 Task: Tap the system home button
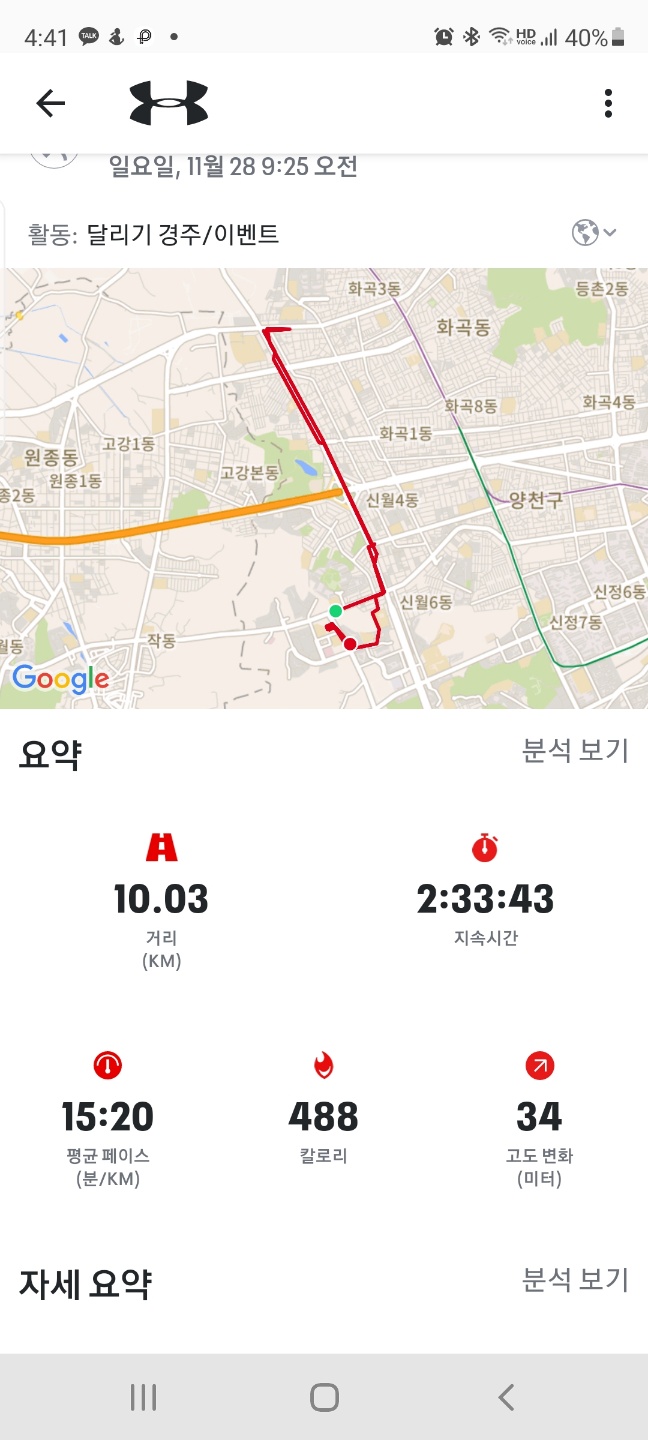[x=324, y=1397]
